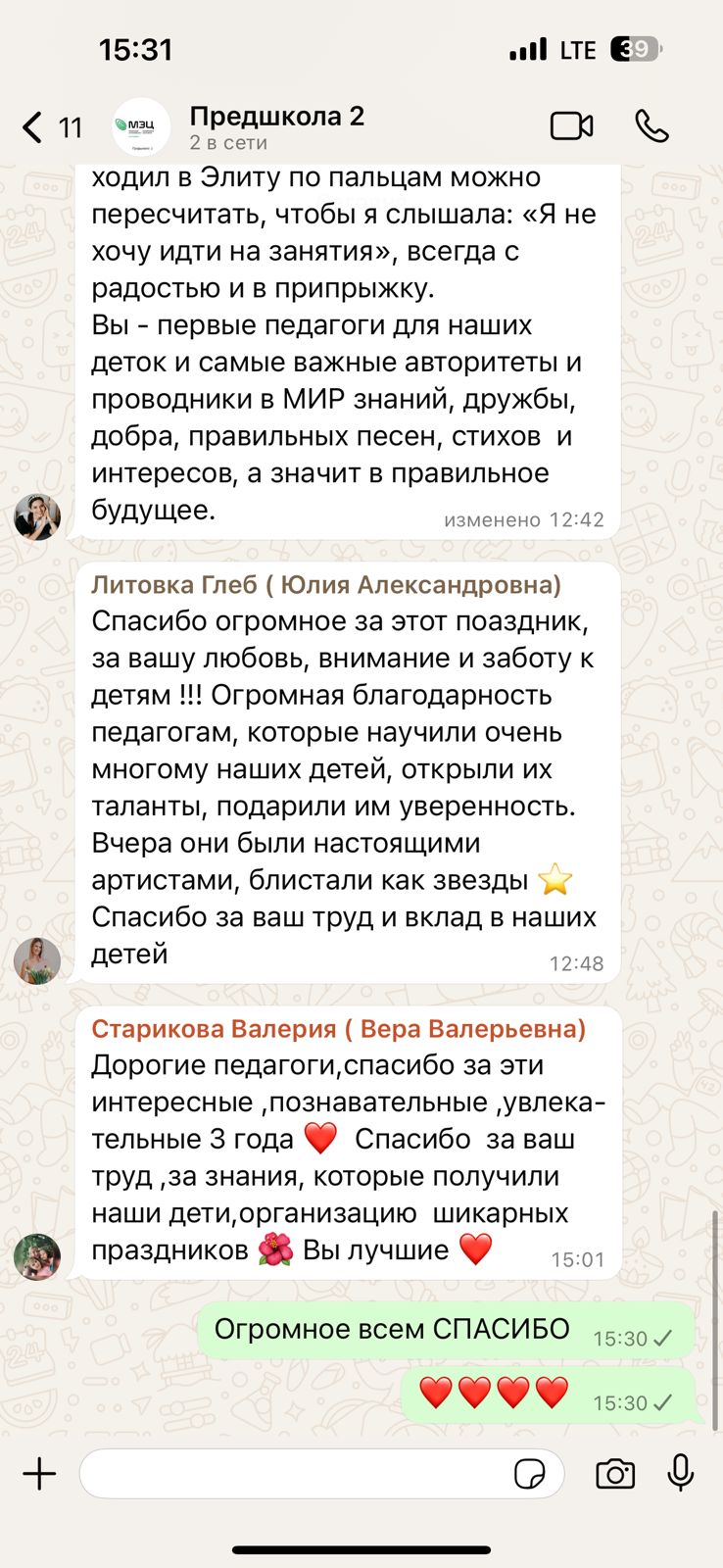This screenshot has height=1568, width=723.
Task: Open the attachment plus menu
Action: point(39,1474)
